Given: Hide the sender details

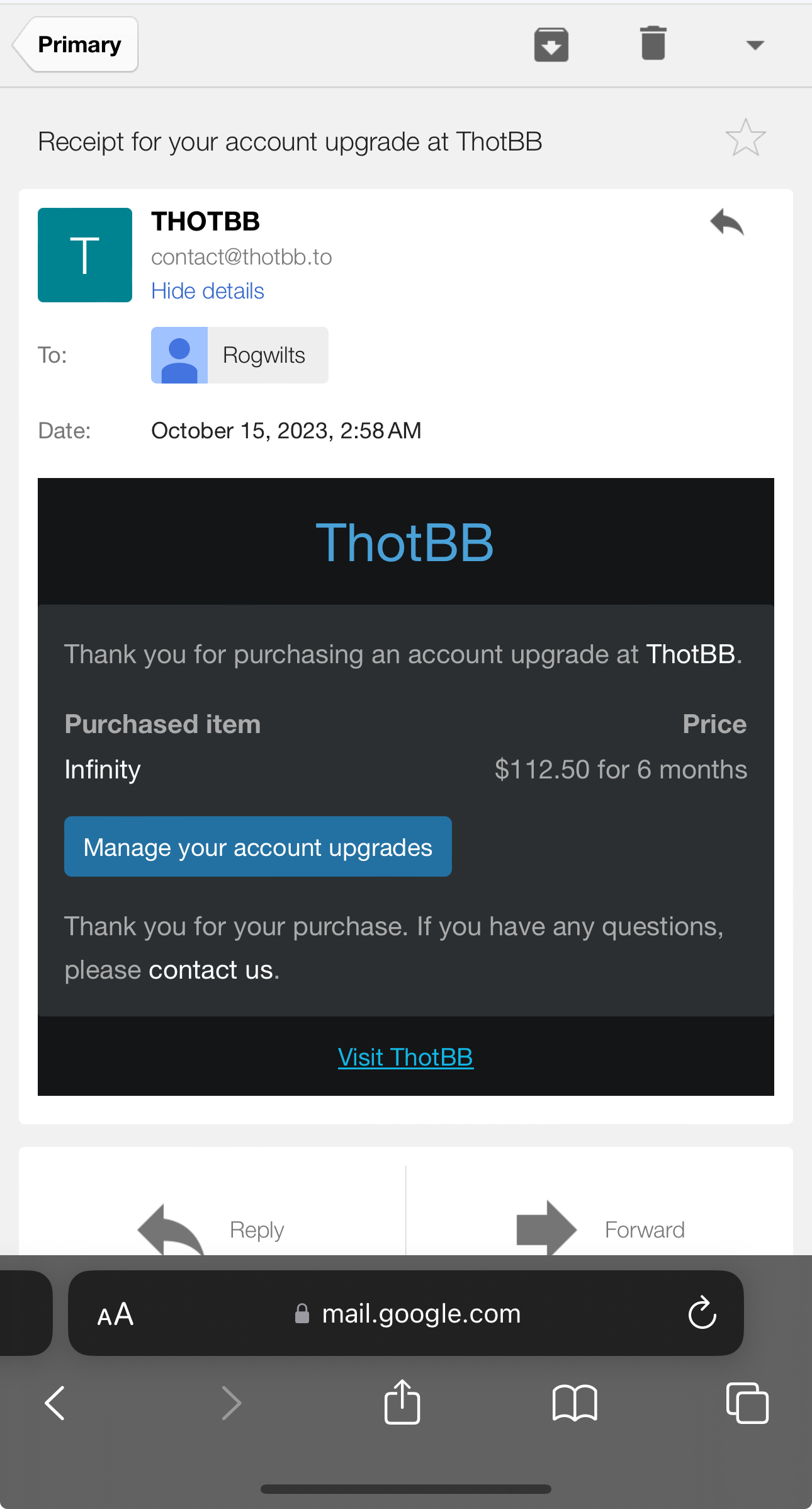Looking at the screenshot, I should [208, 291].
